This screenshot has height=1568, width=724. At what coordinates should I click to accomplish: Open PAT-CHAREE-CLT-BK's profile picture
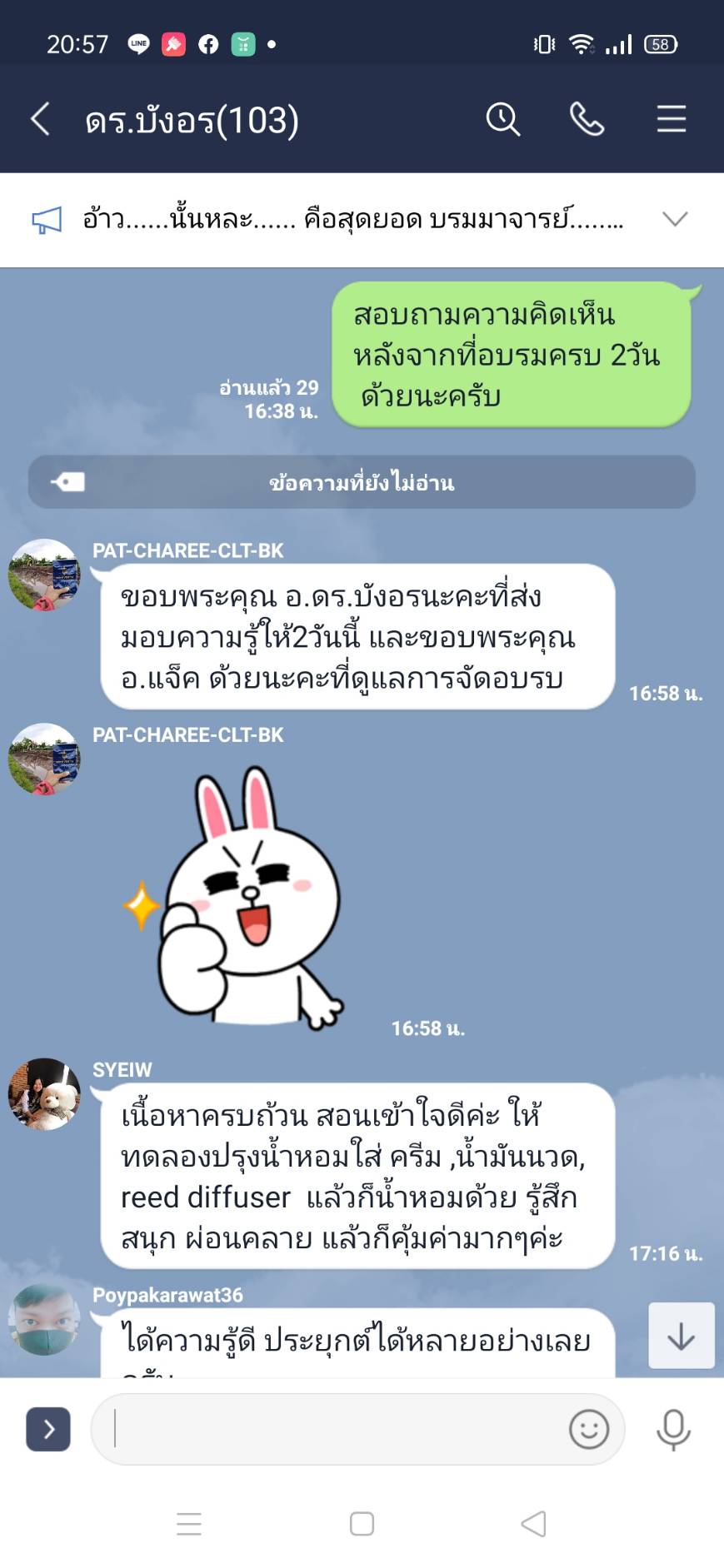44,575
